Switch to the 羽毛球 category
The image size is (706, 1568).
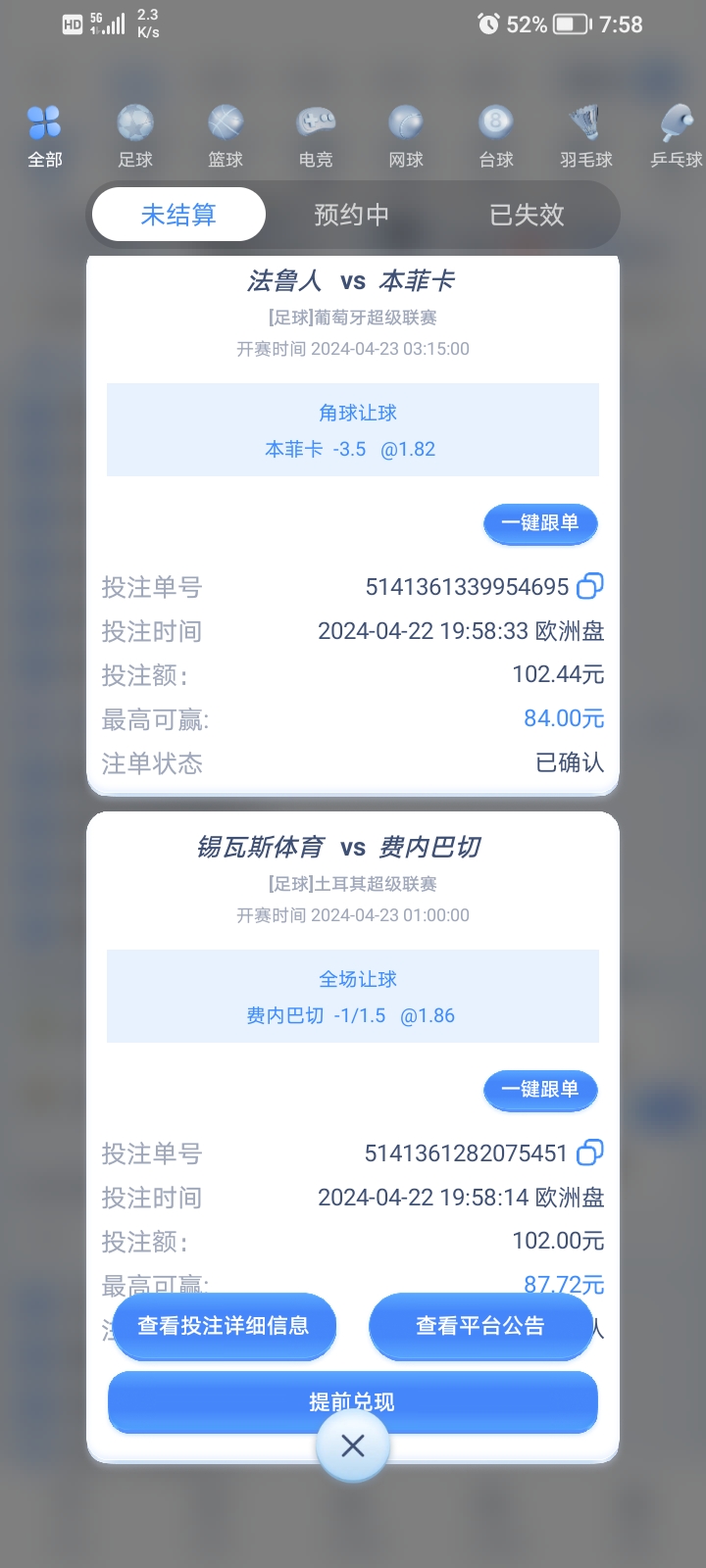[586, 135]
